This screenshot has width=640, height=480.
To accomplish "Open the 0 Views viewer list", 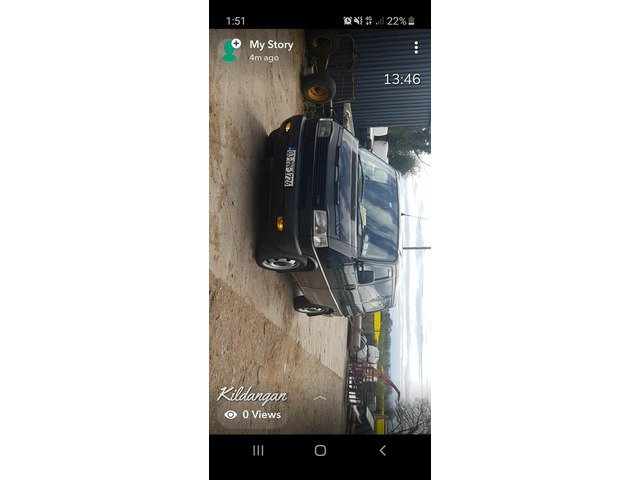I will pyautogui.click(x=253, y=414).
